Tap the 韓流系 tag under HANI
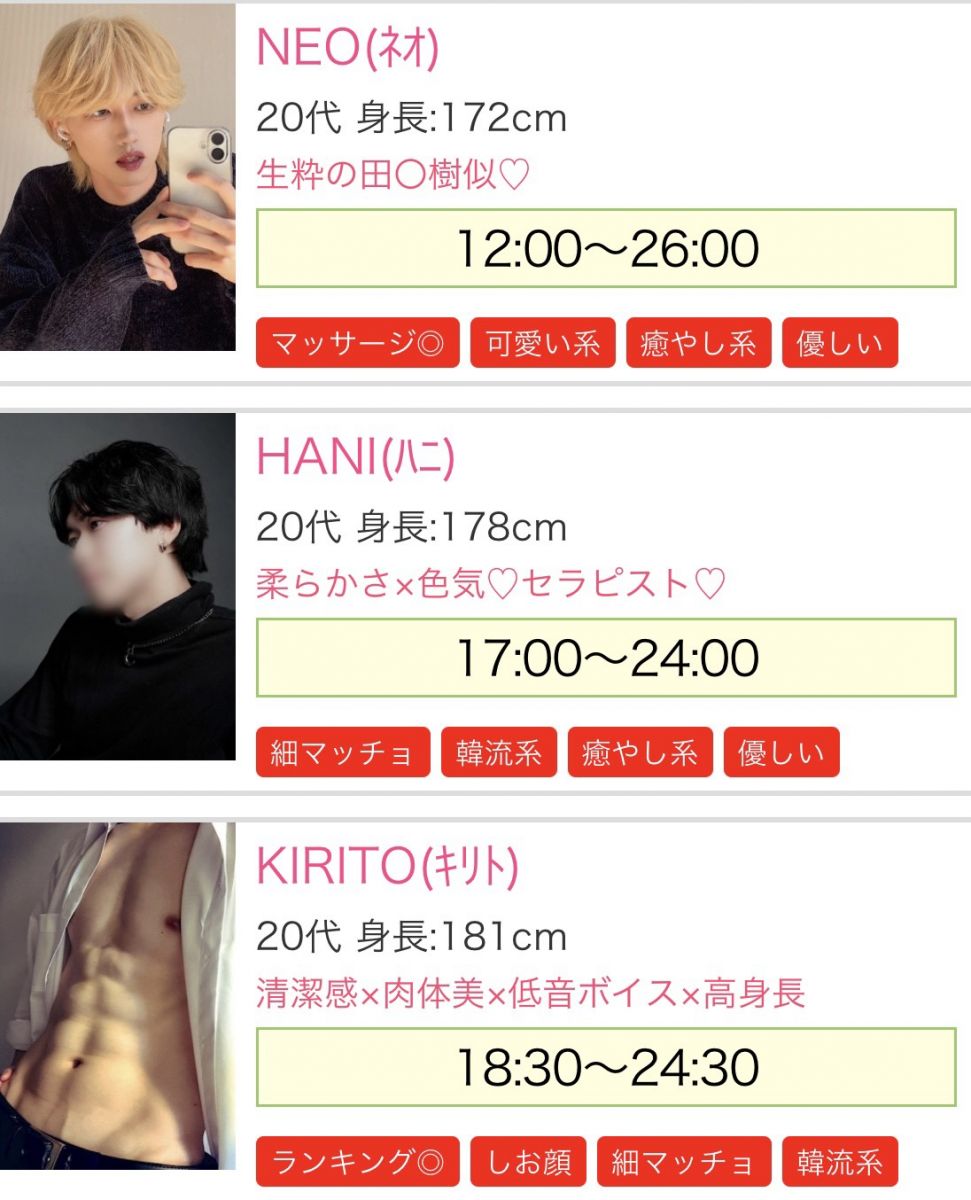 click(498, 752)
